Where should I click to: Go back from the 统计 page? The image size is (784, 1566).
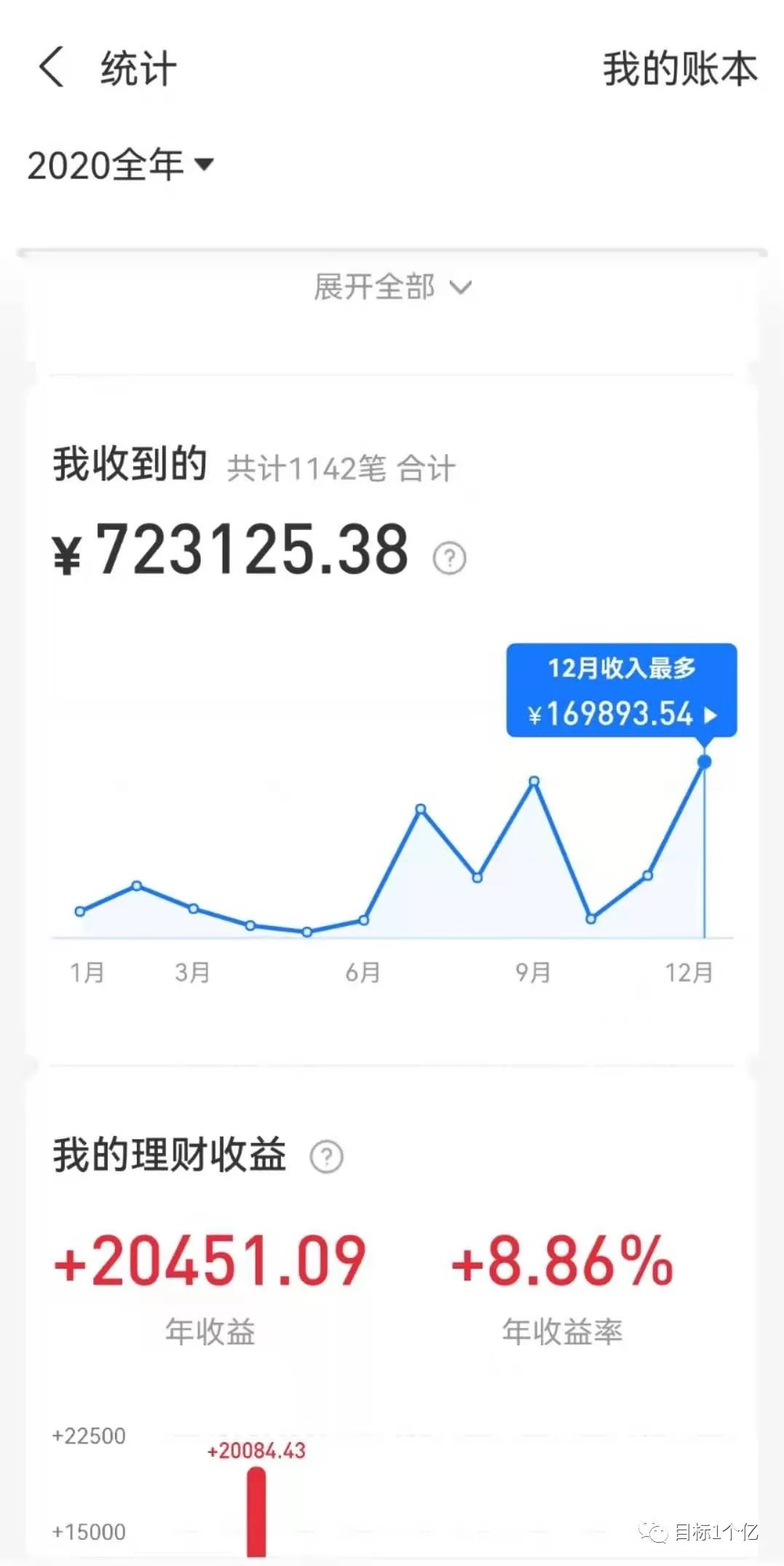pyautogui.click(x=51, y=68)
